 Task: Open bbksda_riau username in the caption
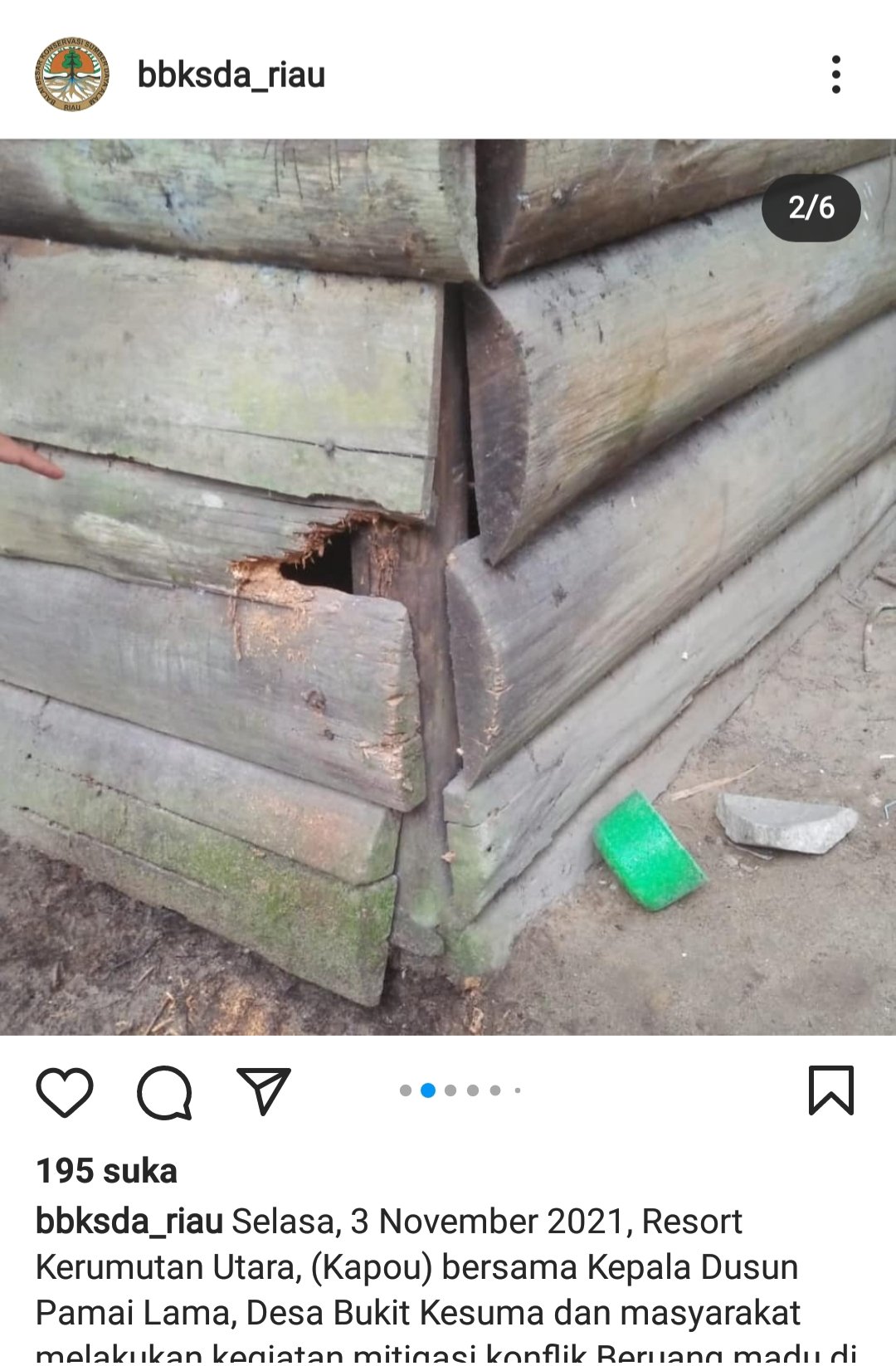[x=129, y=1222]
